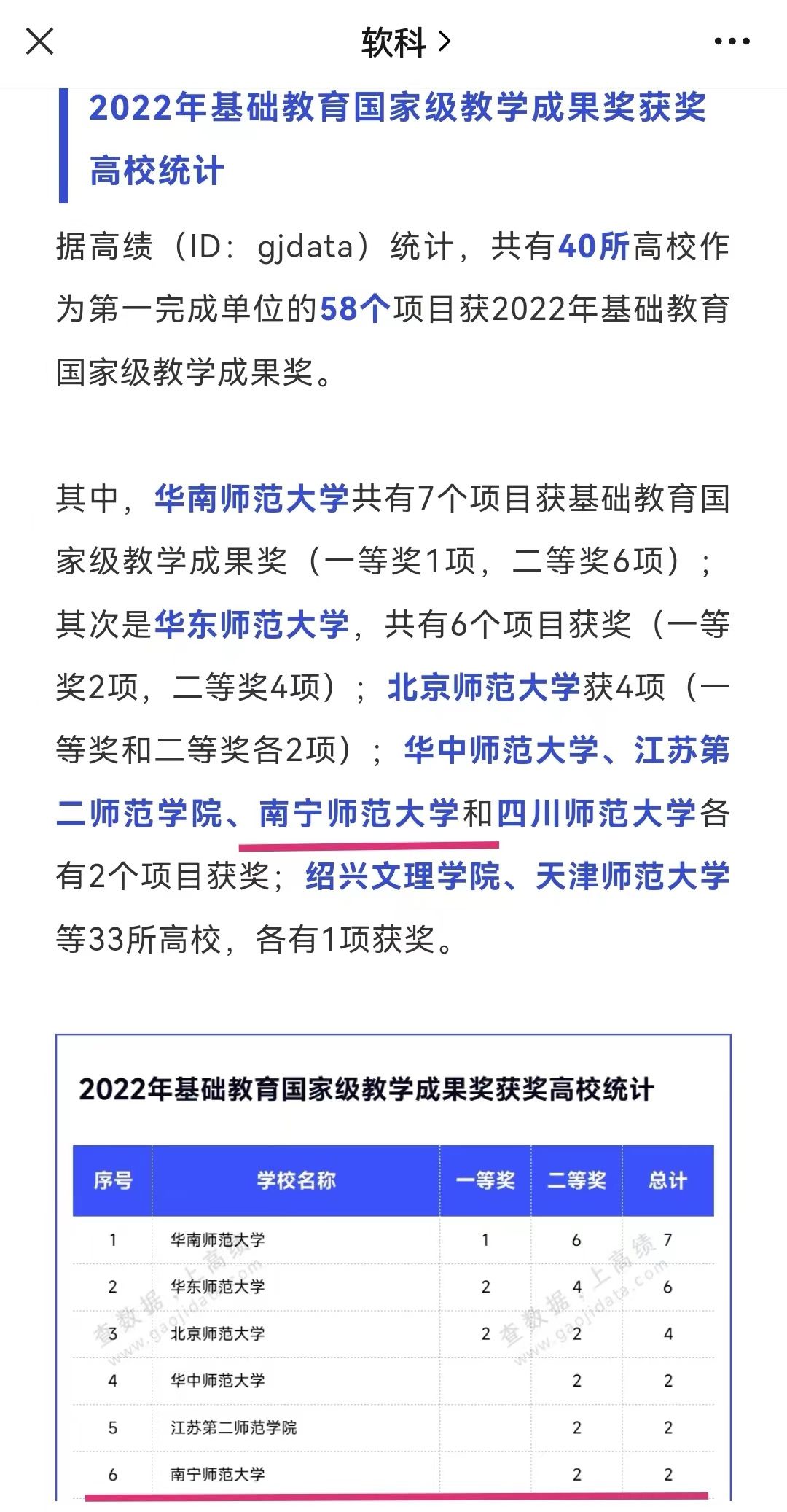This screenshot has width=787, height=1512.
Task: Open the award statistics table image
Action: 393,1267
